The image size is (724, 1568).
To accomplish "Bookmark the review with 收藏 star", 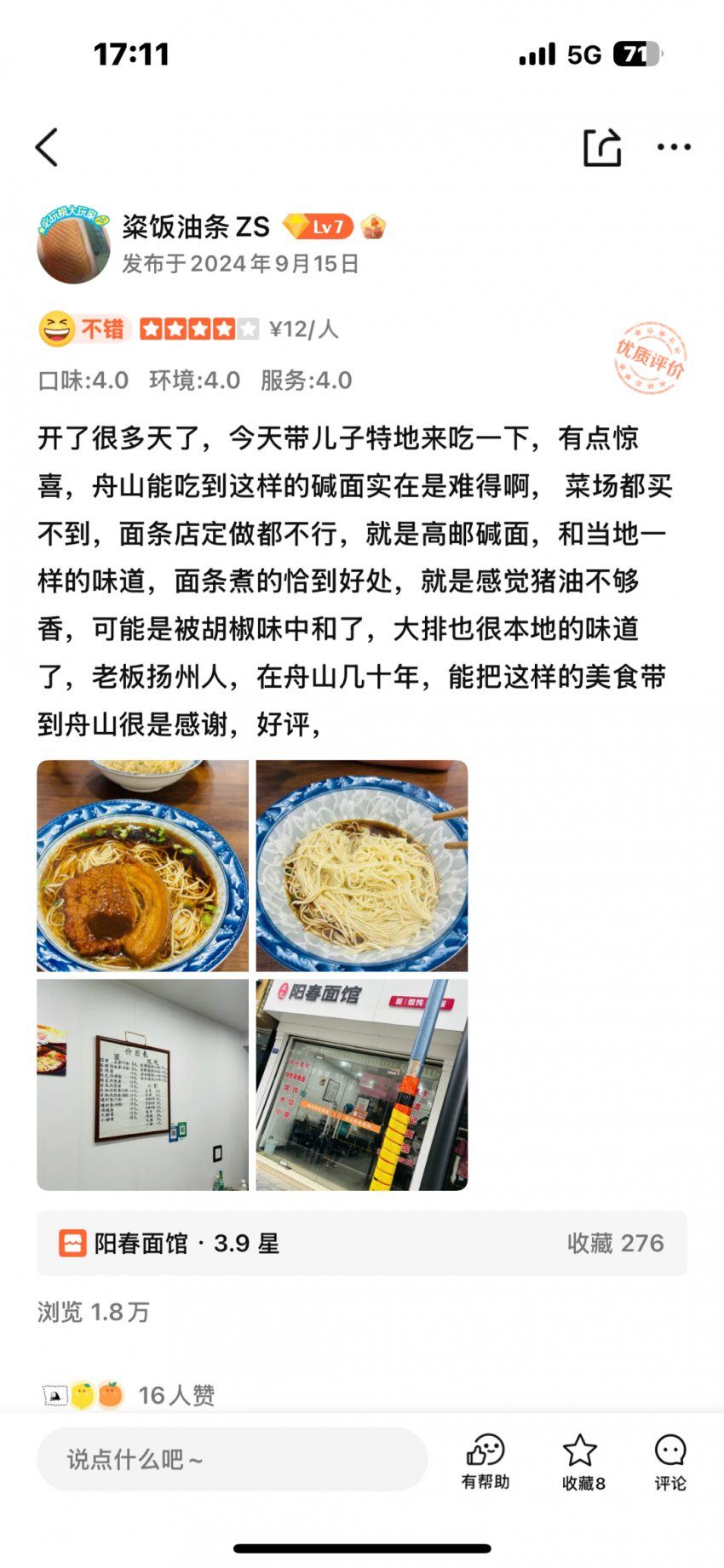I will click(582, 1461).
